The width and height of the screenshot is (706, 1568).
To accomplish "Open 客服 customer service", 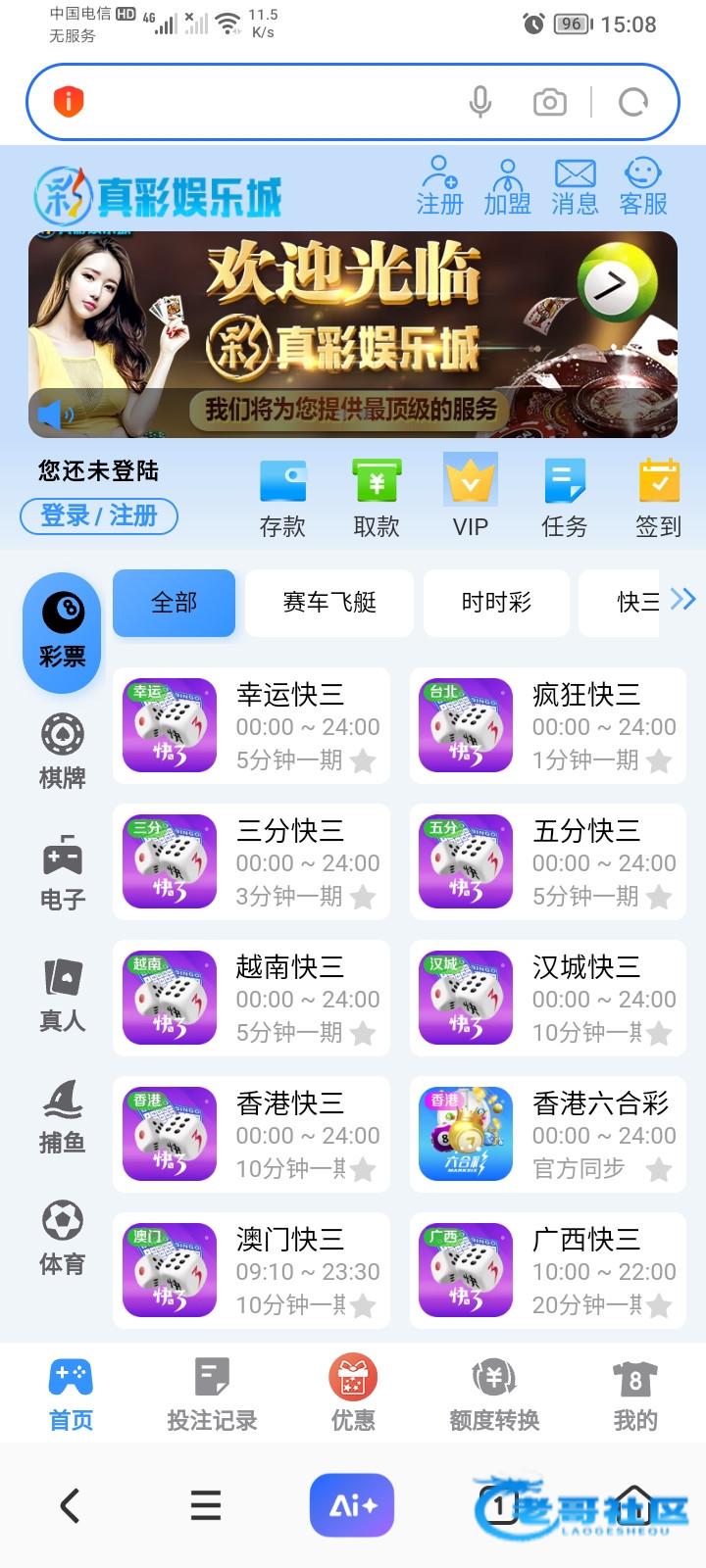I will click(643, 186).
